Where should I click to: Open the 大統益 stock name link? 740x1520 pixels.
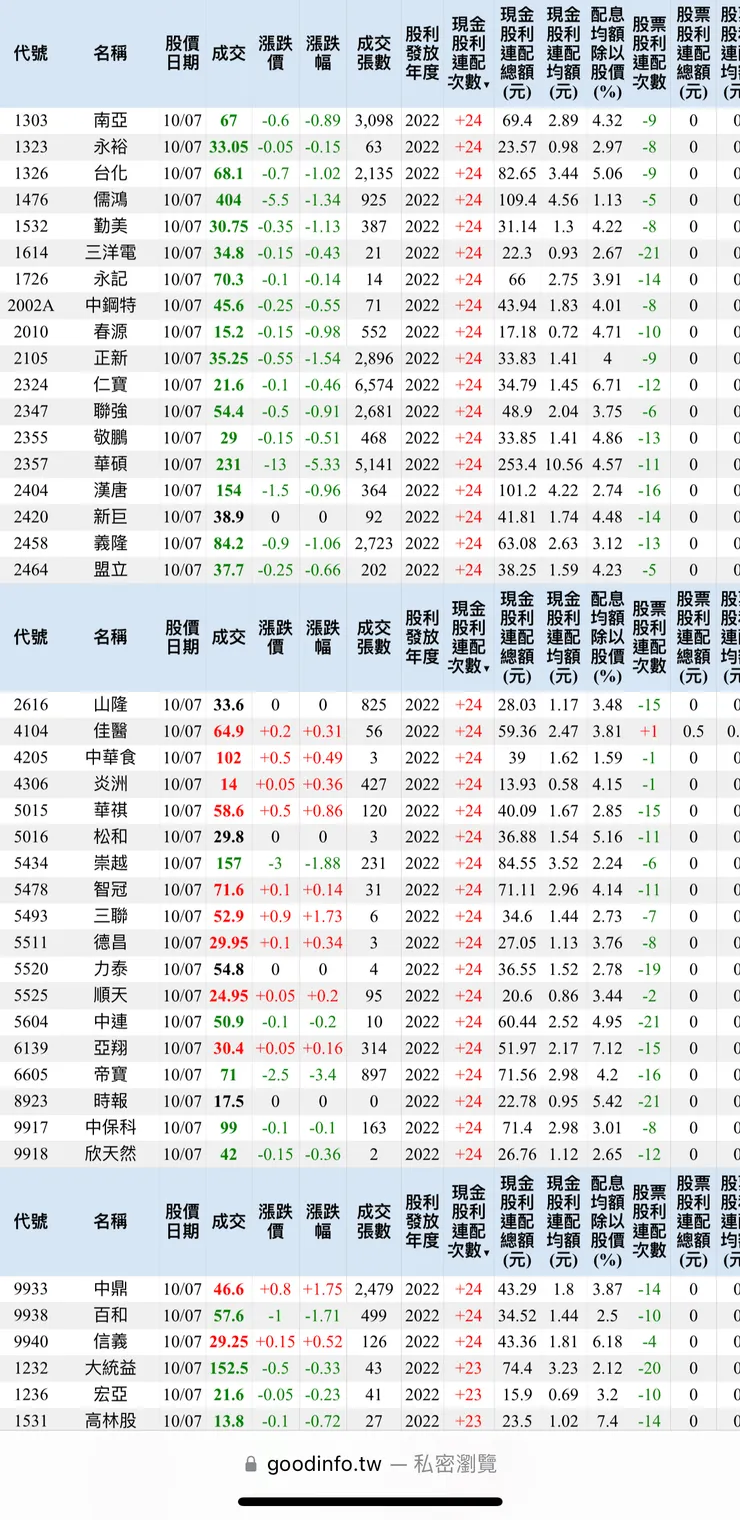[110, 1368]
